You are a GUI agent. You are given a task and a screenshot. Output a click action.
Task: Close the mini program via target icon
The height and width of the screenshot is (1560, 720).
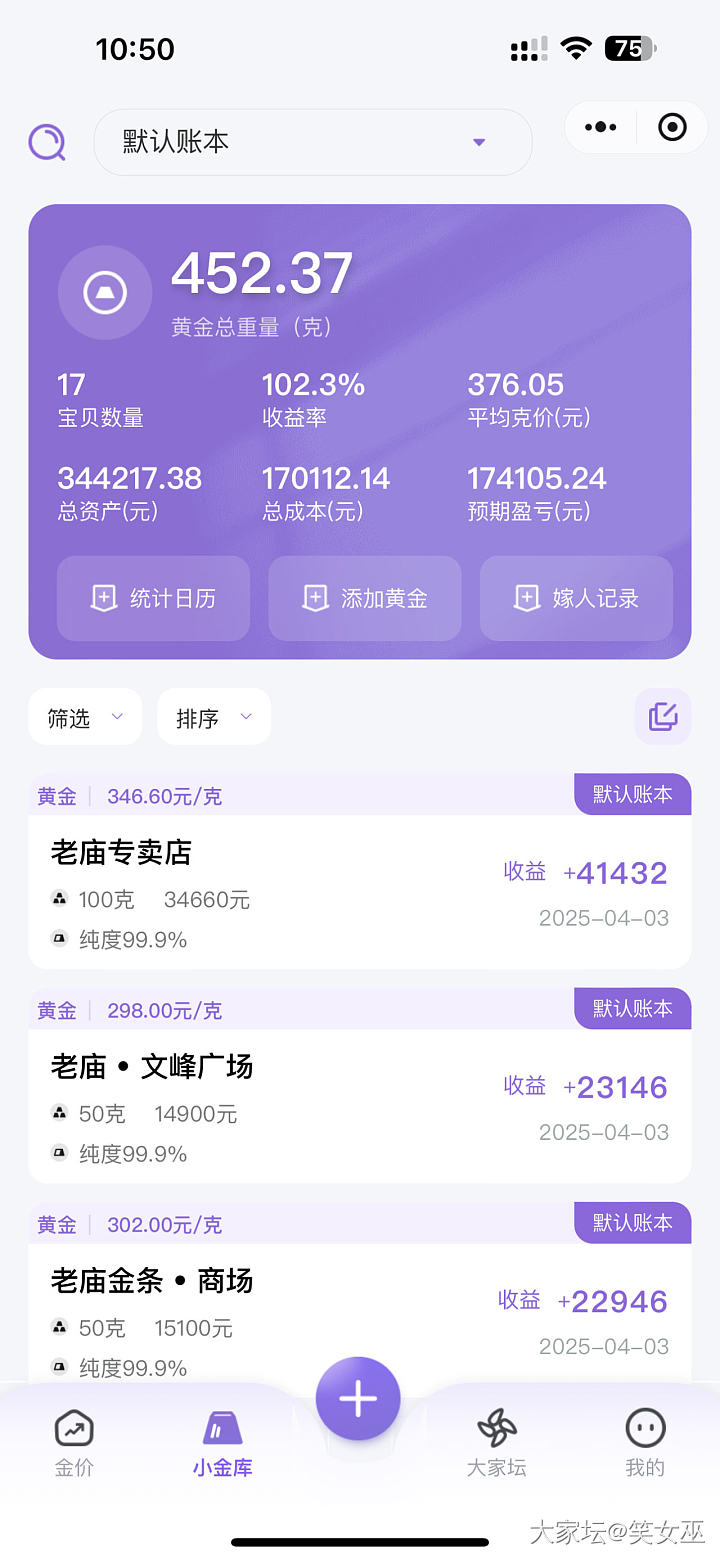[x=672, y=127]
